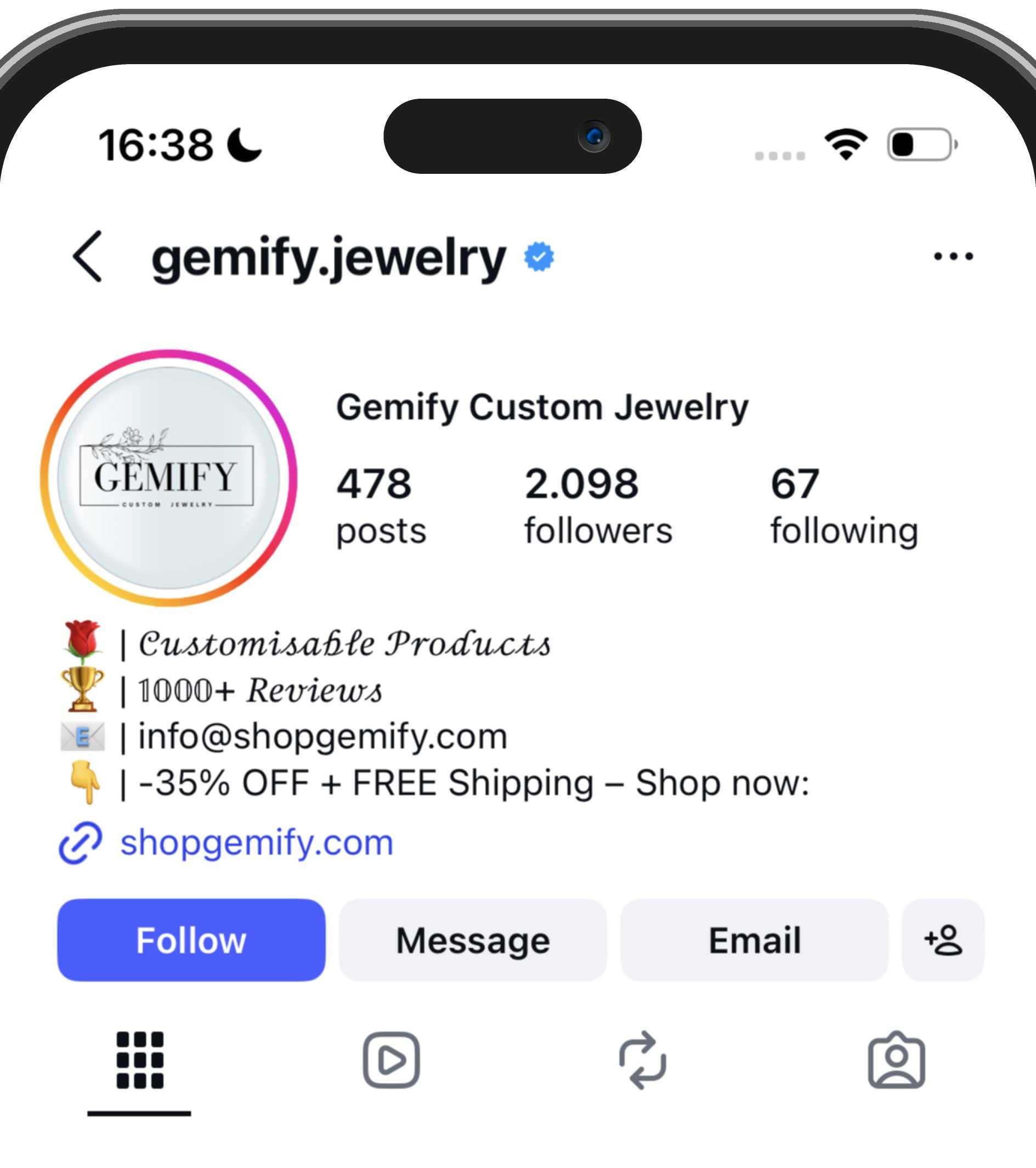Open the 67 following list

pyautogui.click(x=843, y=506)
